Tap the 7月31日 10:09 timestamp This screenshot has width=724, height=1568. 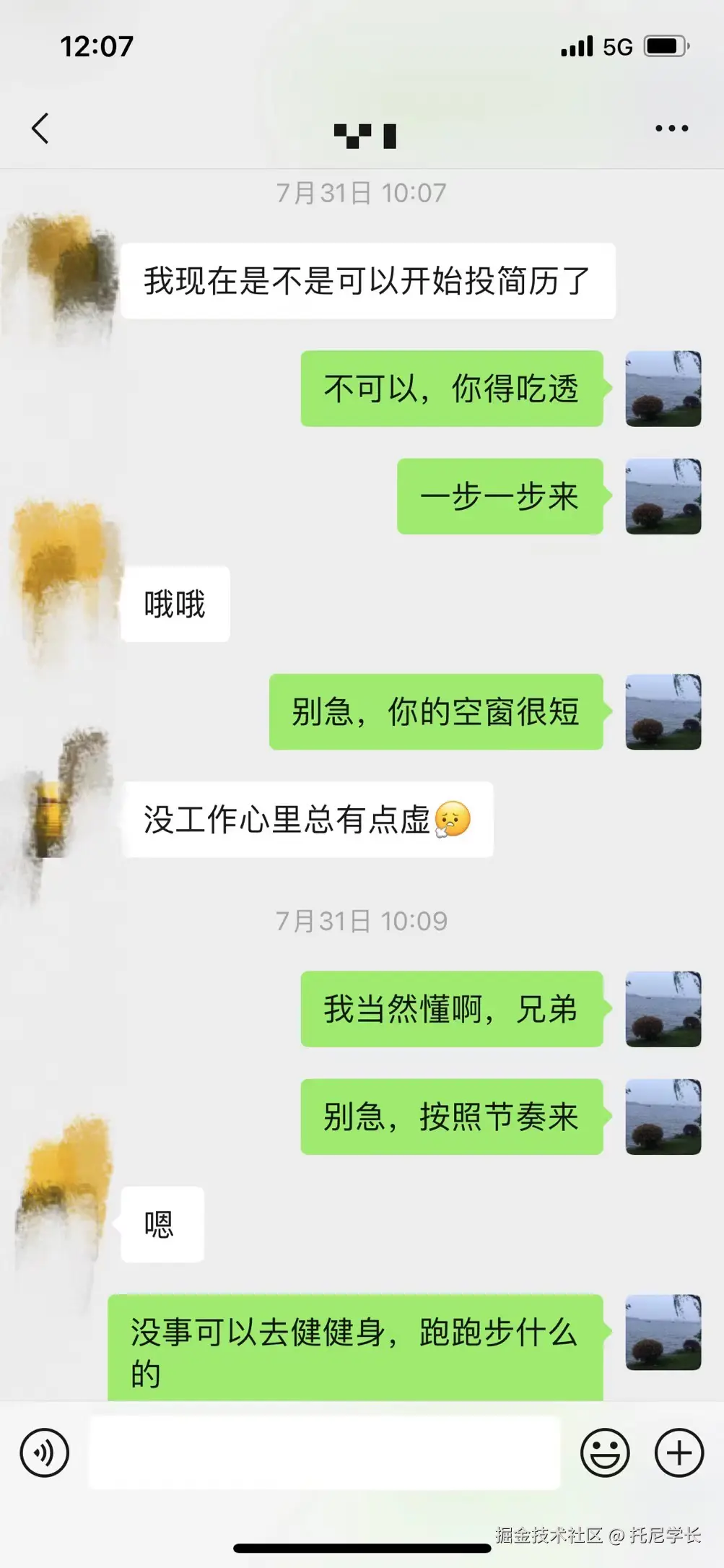click(362, 921)
